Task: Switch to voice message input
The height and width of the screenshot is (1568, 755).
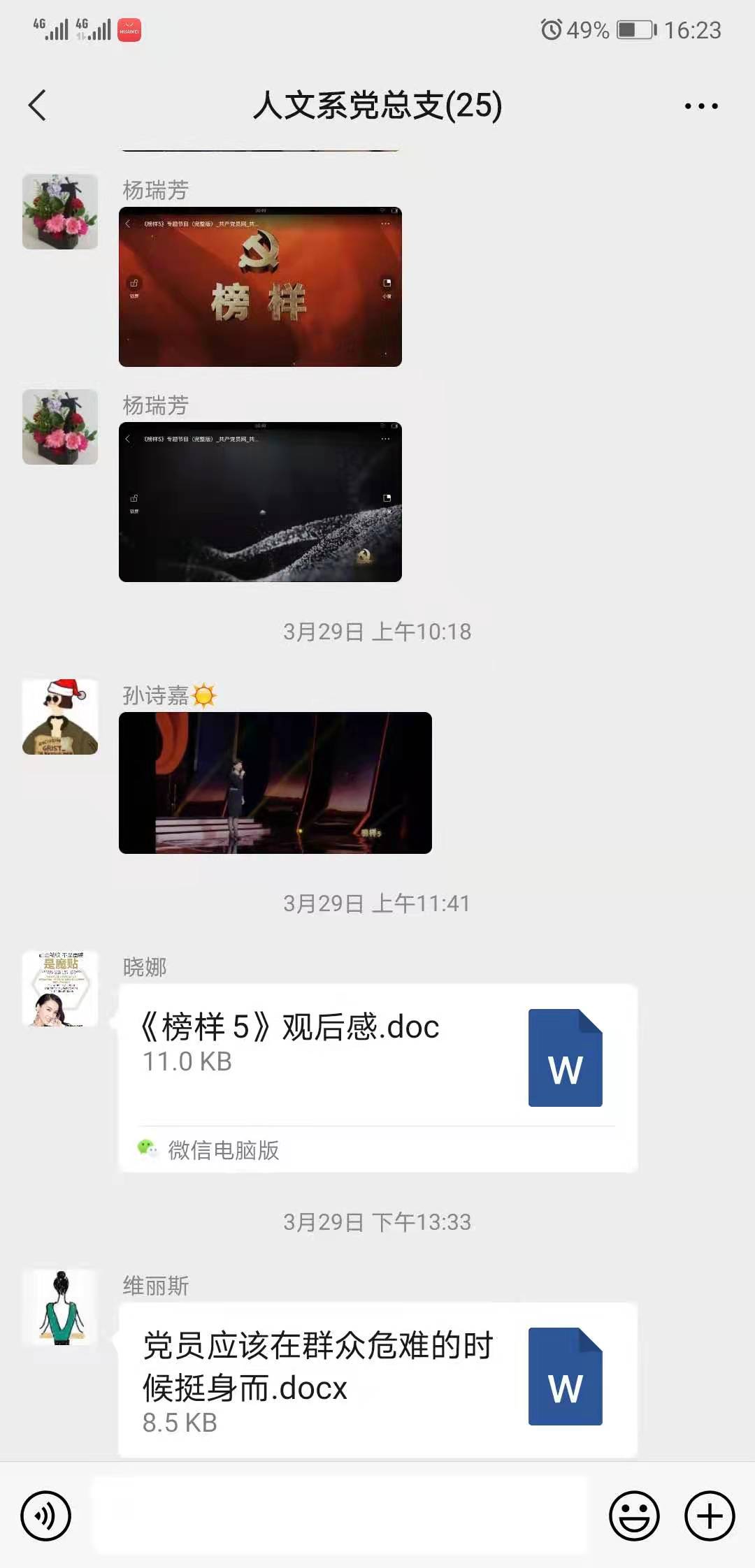Action: [45, 1516]
